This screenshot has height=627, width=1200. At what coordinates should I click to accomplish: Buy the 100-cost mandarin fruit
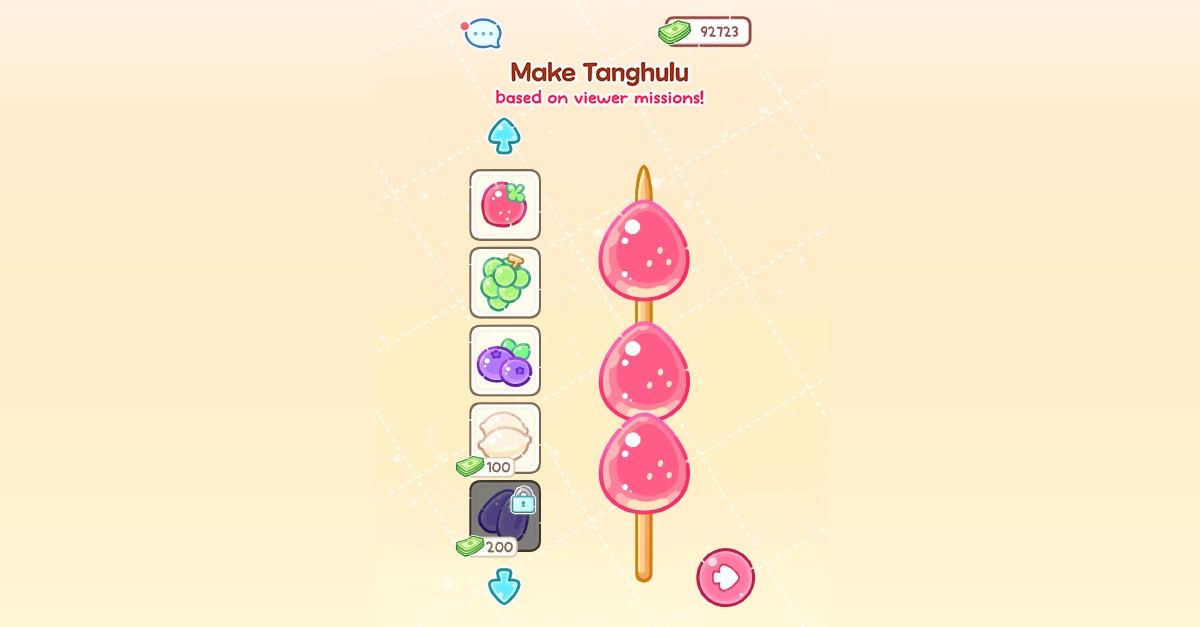pyautogui.click(x=505, y=438)
